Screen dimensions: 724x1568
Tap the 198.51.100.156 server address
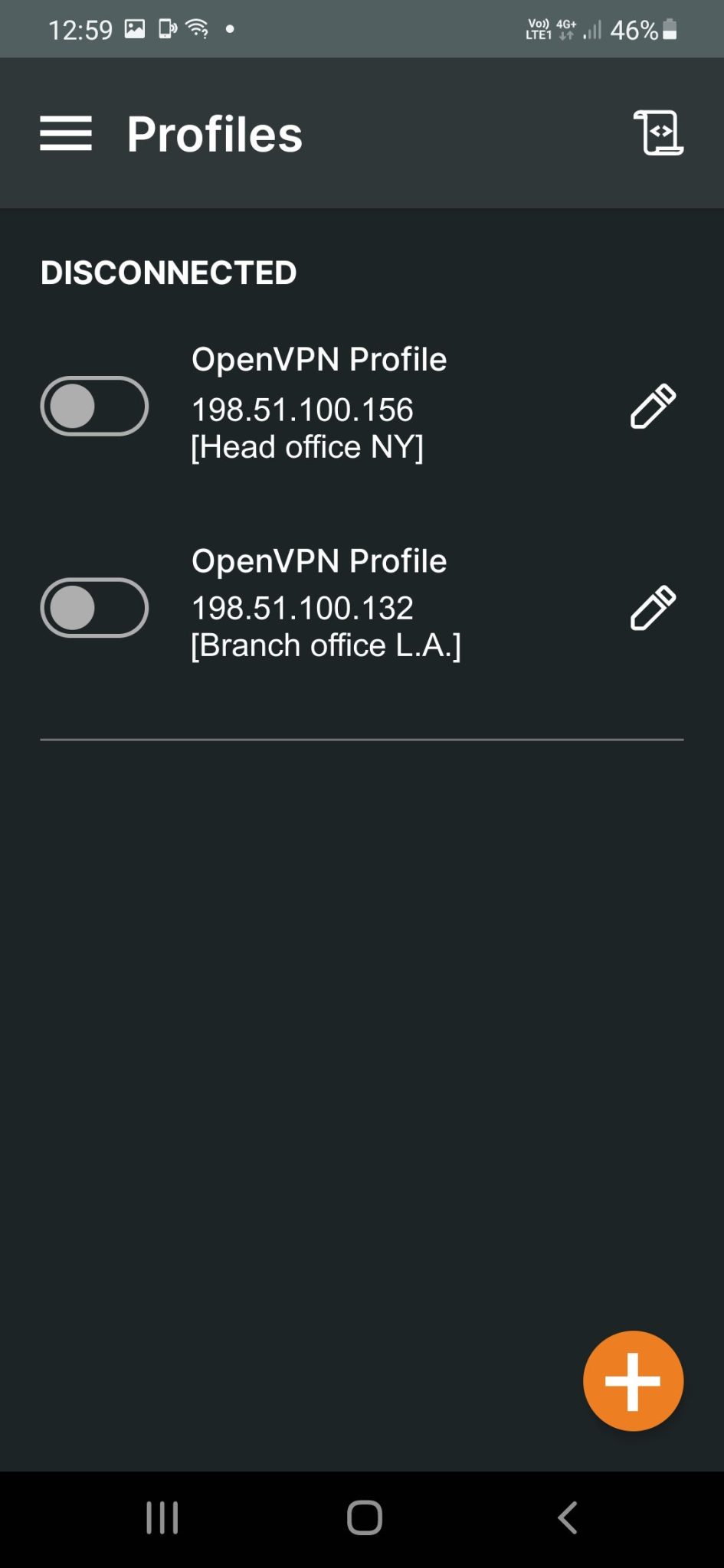point(303,410)
